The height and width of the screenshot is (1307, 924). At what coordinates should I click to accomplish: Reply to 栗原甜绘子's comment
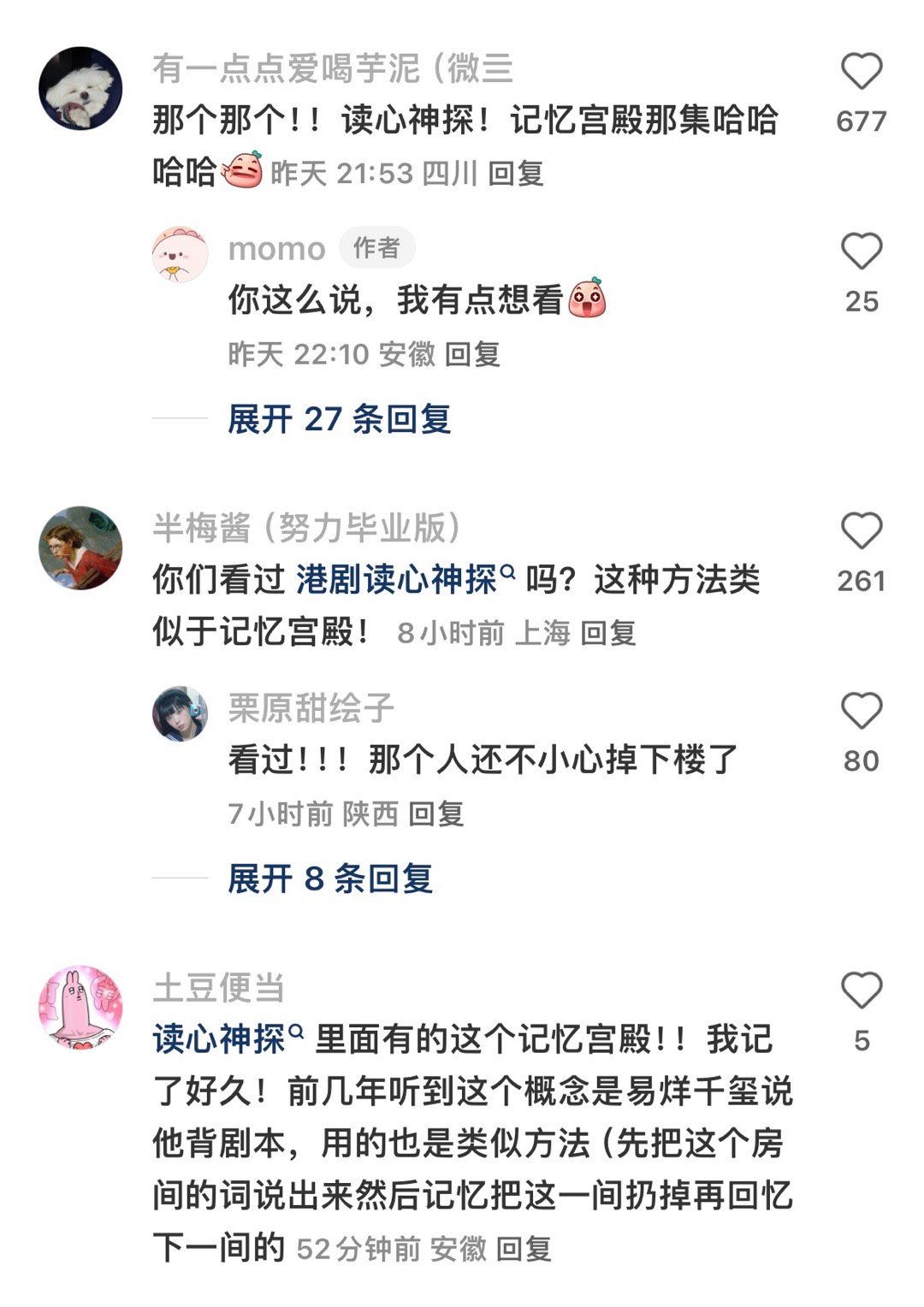(x=436, y=813)
